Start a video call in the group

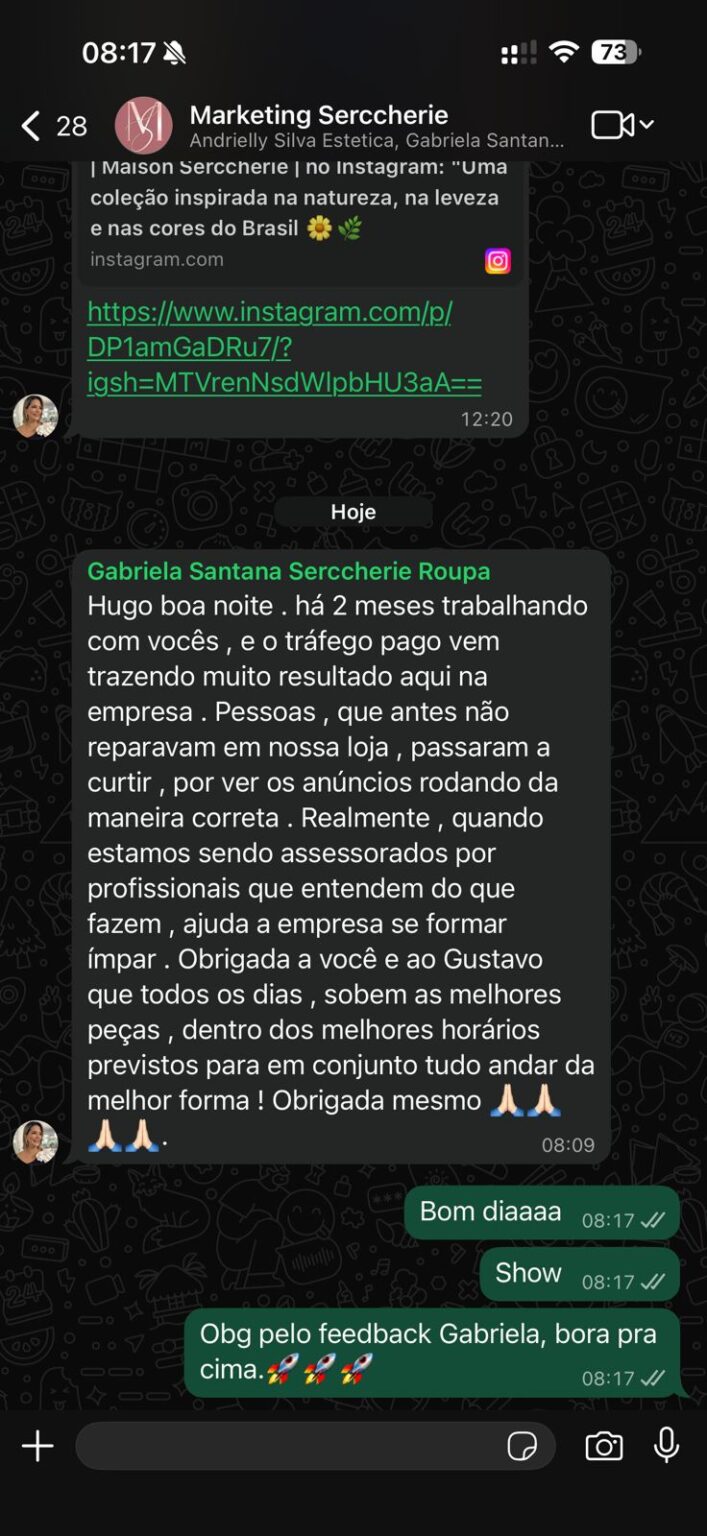coord(613,125)
